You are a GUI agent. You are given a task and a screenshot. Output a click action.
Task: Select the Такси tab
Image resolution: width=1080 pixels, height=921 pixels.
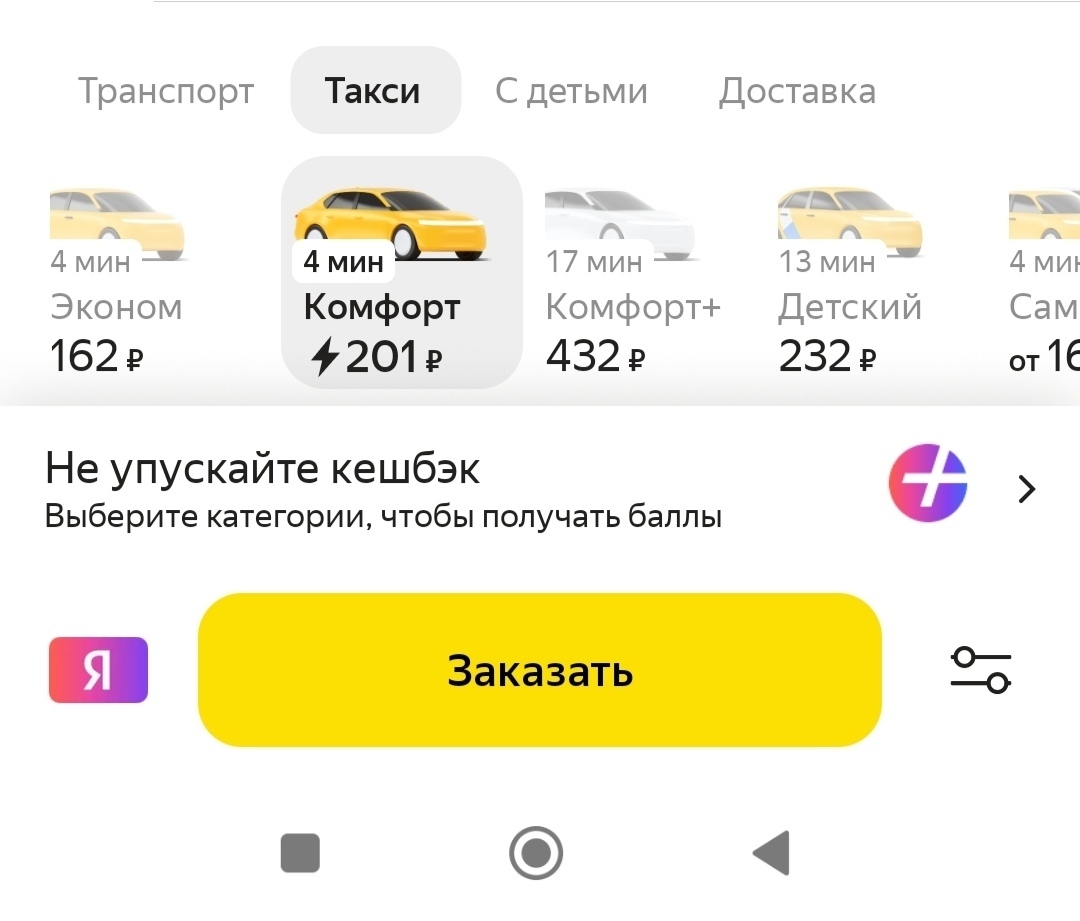374,92
